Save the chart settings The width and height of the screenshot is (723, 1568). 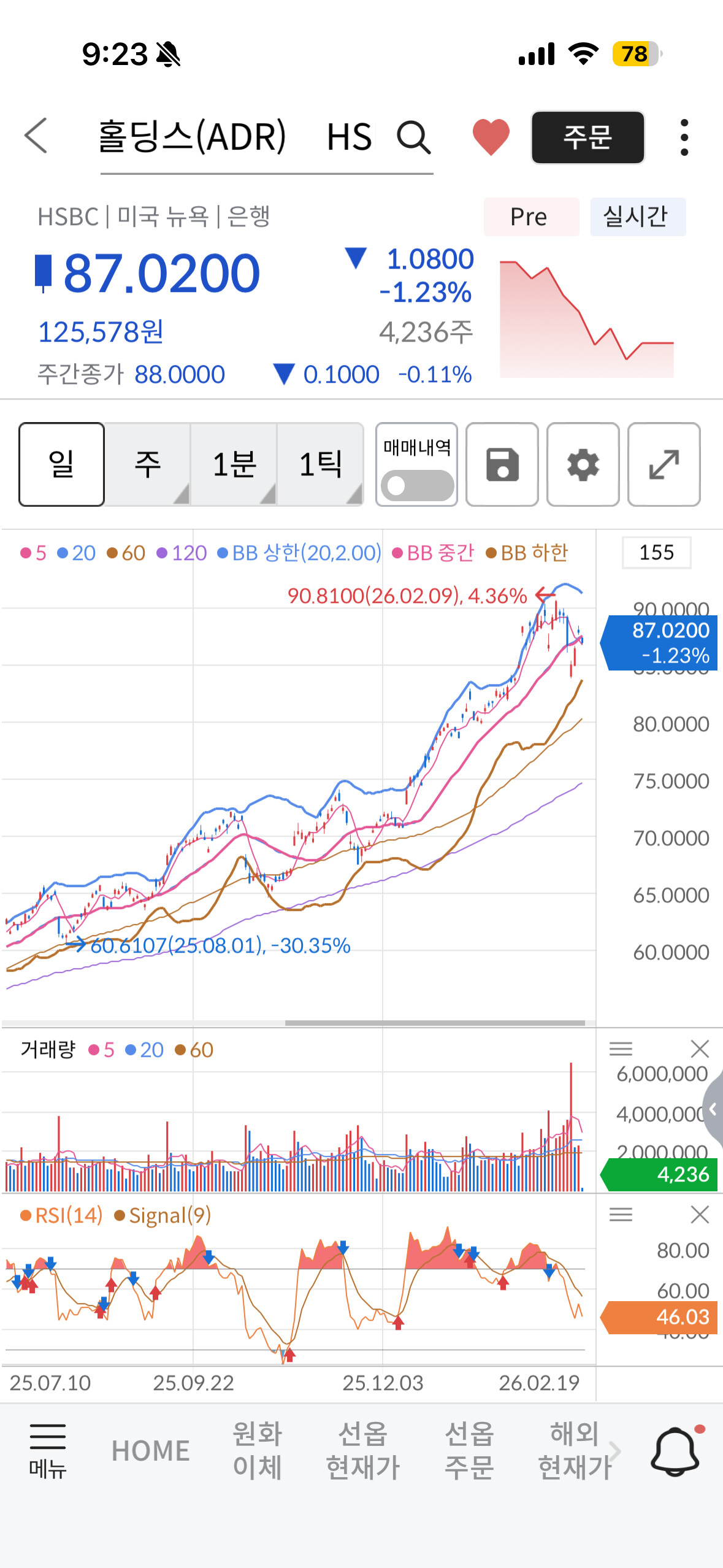(x=502, y=464)
